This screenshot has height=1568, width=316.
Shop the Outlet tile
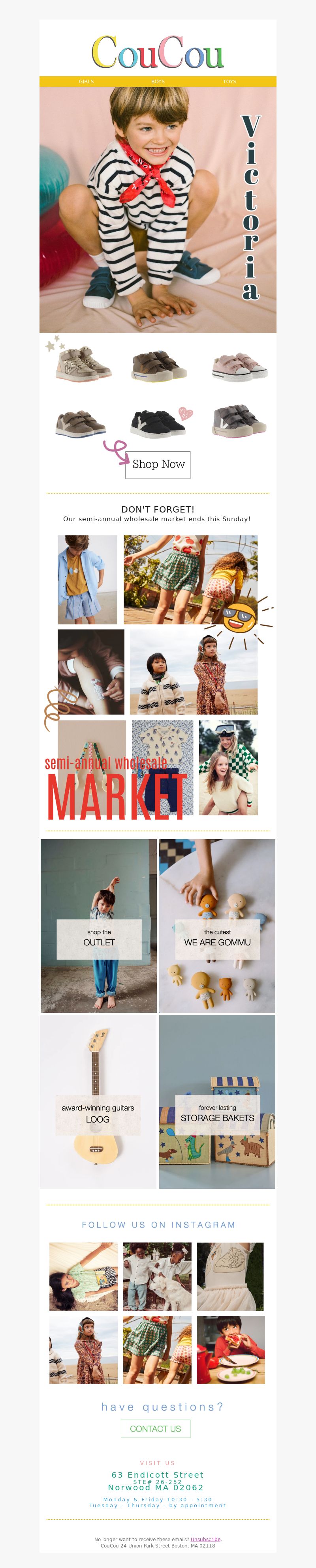click(99, 925)
